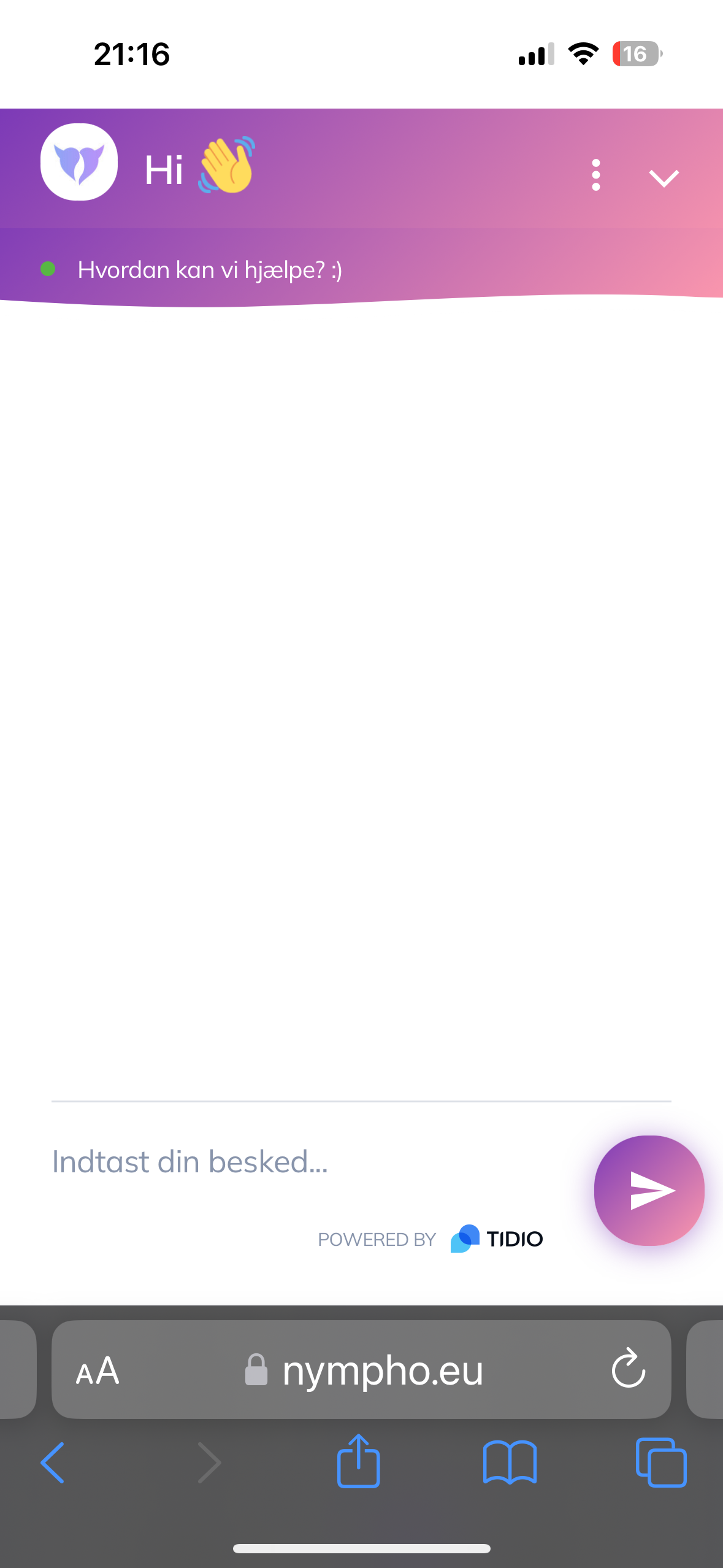Show all open Safari tabs

point(661,1462)
